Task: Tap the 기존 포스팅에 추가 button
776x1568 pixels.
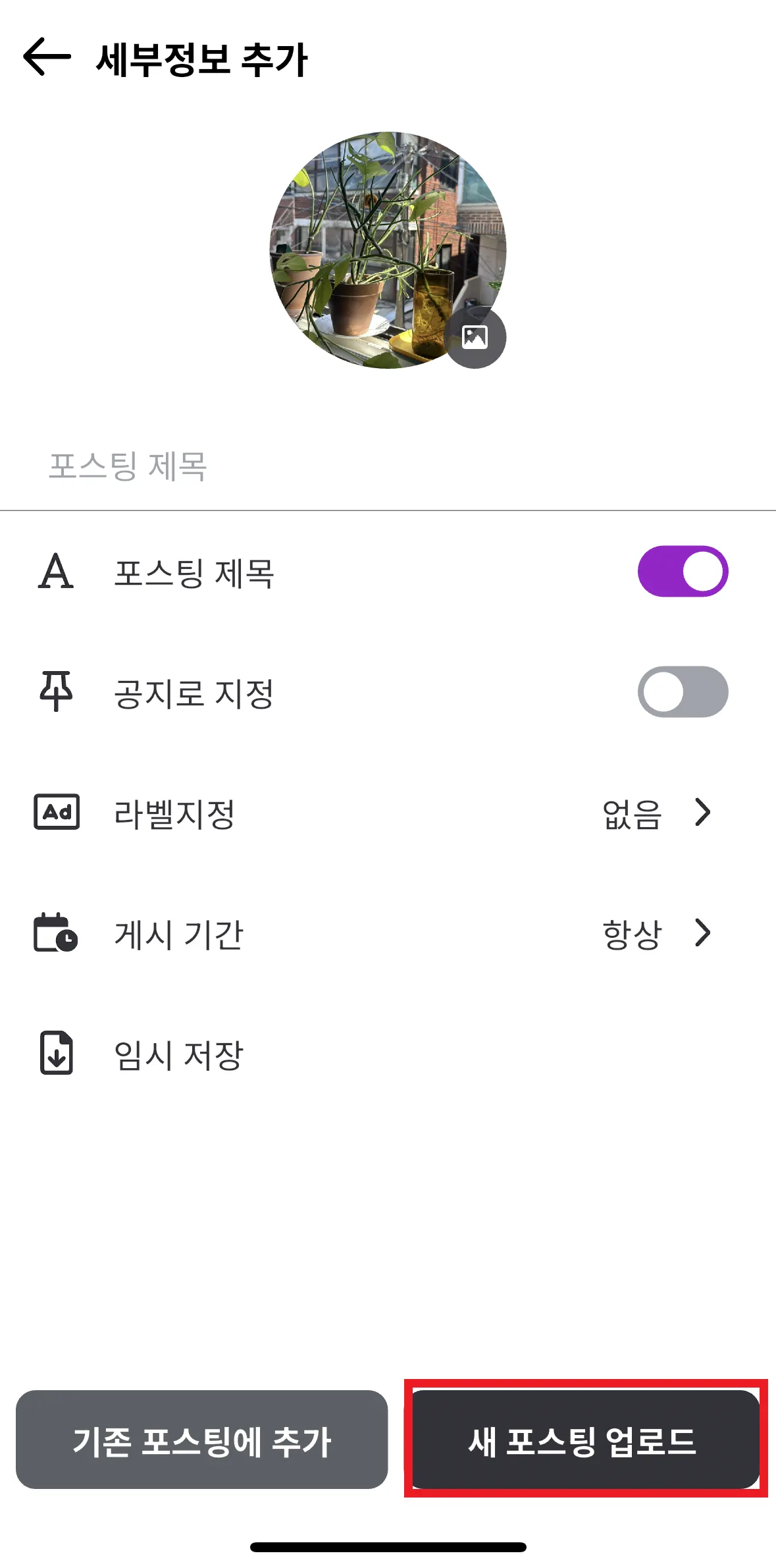Action: [x=201, y=1440]
